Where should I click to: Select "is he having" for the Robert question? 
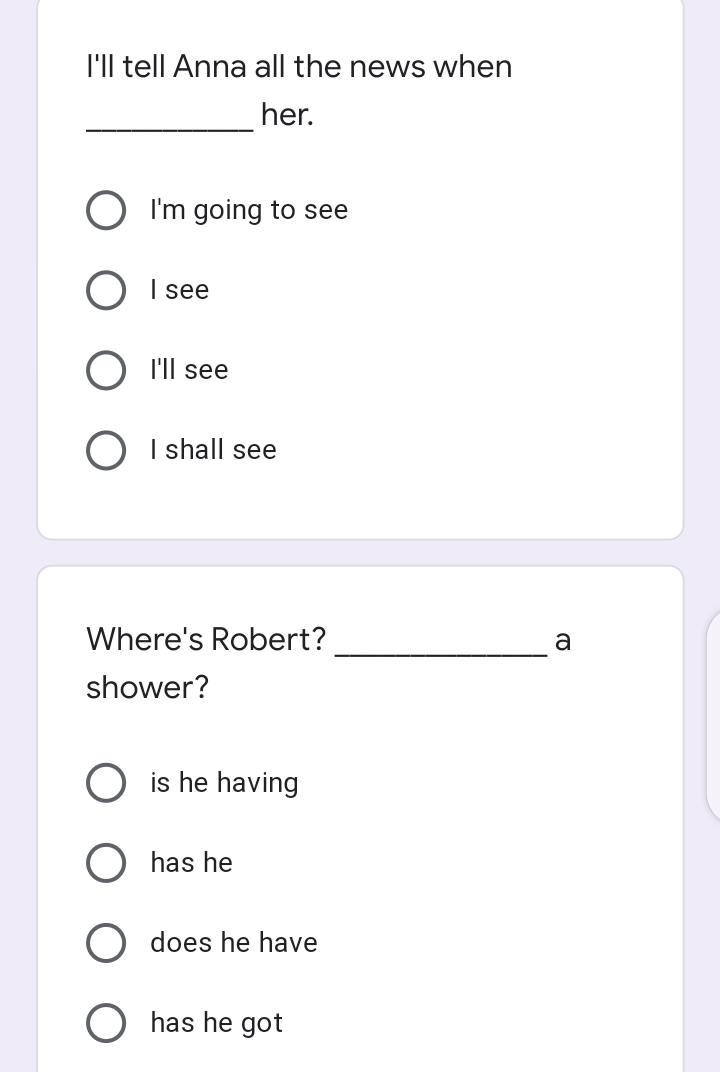point(106,783)
